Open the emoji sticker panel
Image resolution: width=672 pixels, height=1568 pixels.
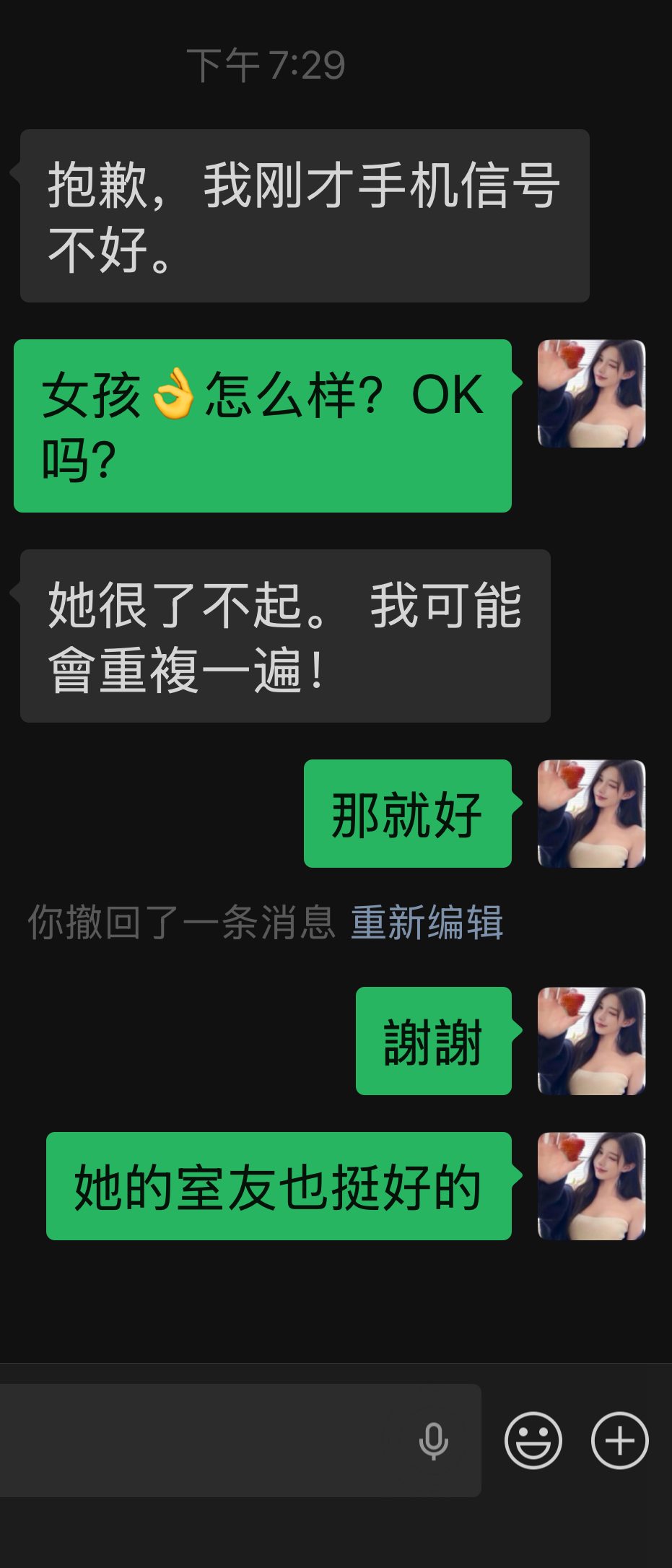533,1440
